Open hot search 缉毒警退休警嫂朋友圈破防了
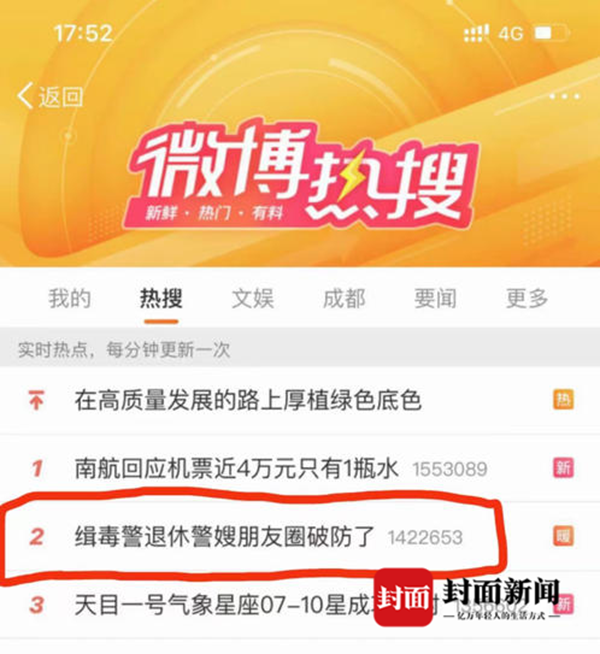 (x=228, y=537)
